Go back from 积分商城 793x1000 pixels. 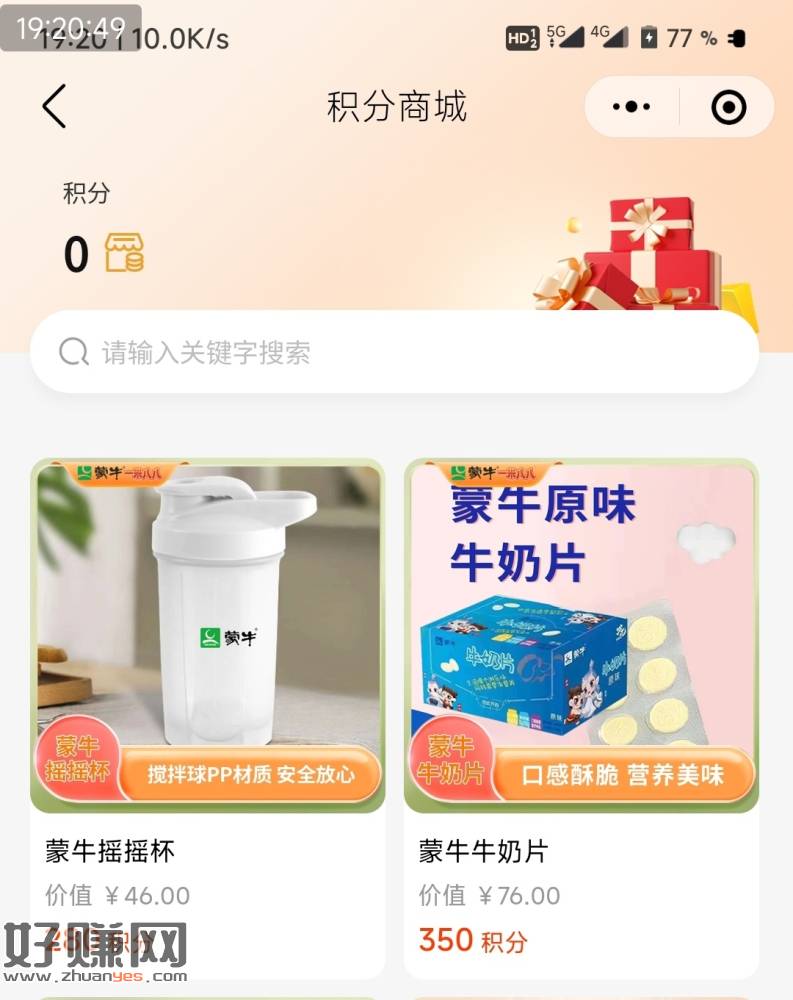[x=54, y=106]
